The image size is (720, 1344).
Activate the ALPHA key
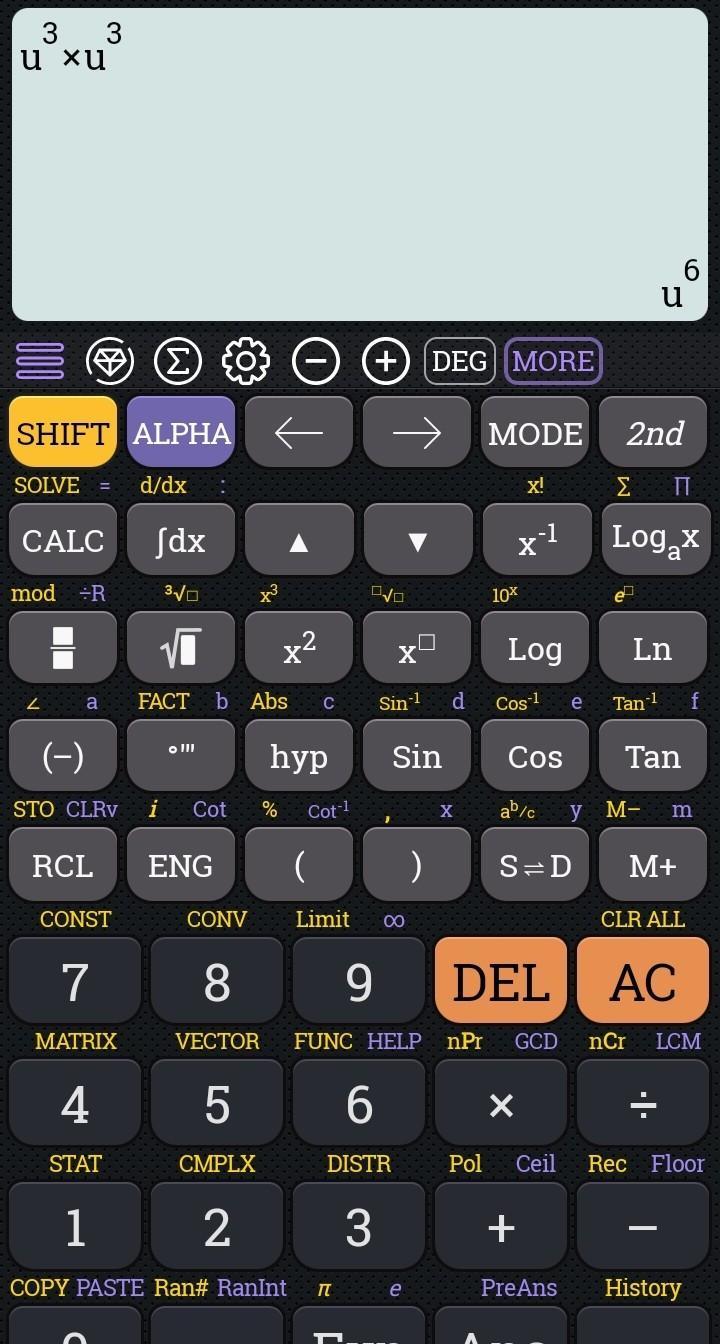pos(181,433)
